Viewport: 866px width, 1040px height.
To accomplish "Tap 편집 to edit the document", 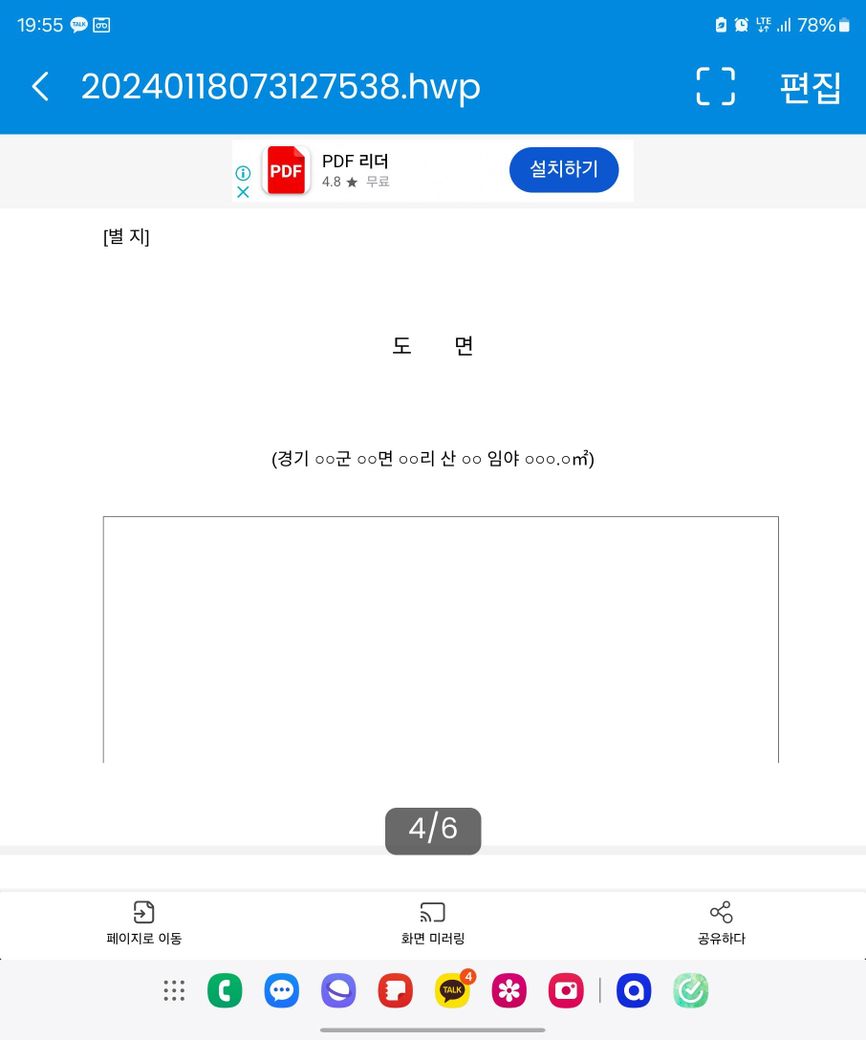I will (810, 87).
